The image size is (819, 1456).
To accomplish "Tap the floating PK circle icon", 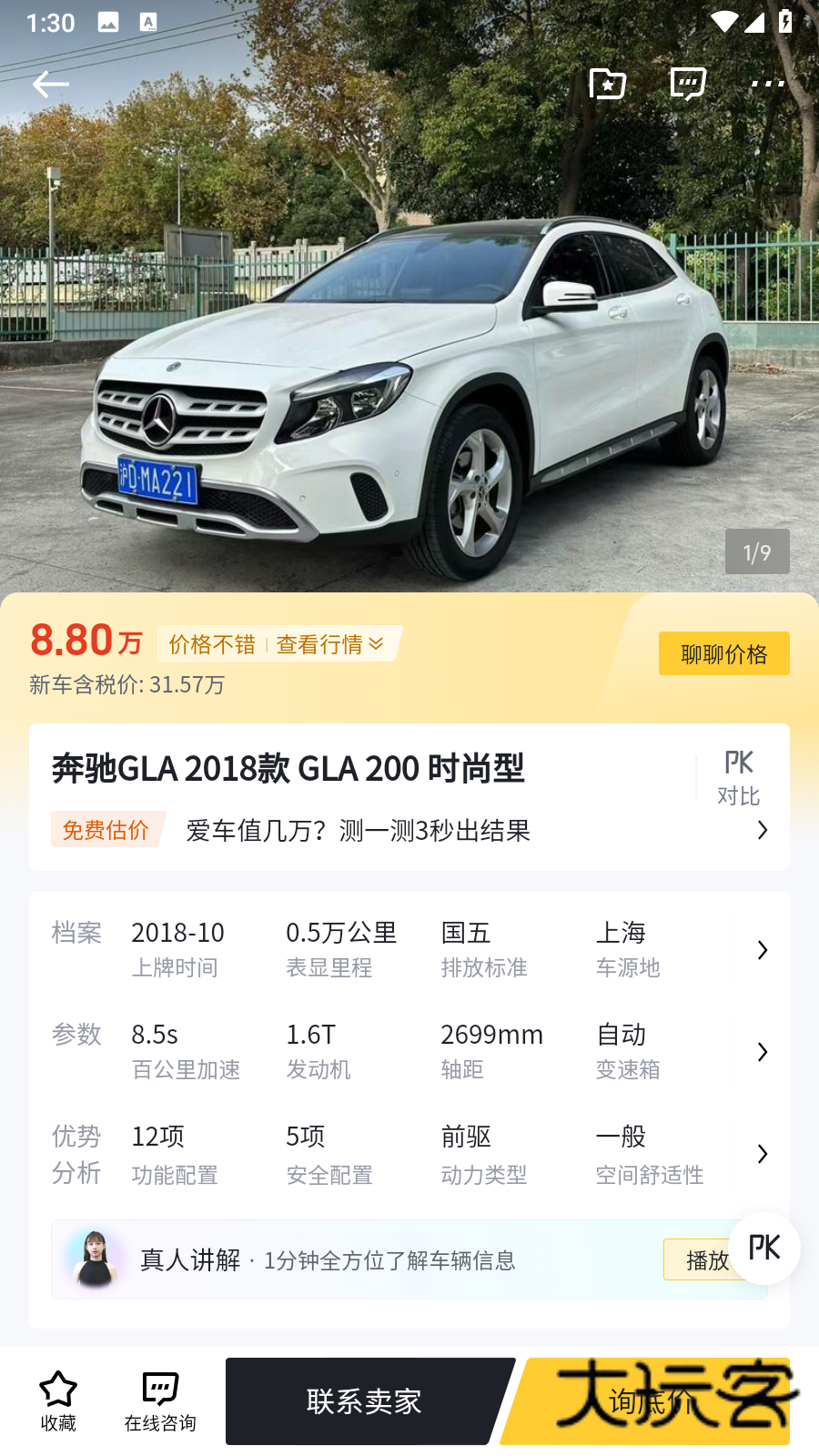I will [x=764, y=1249].
